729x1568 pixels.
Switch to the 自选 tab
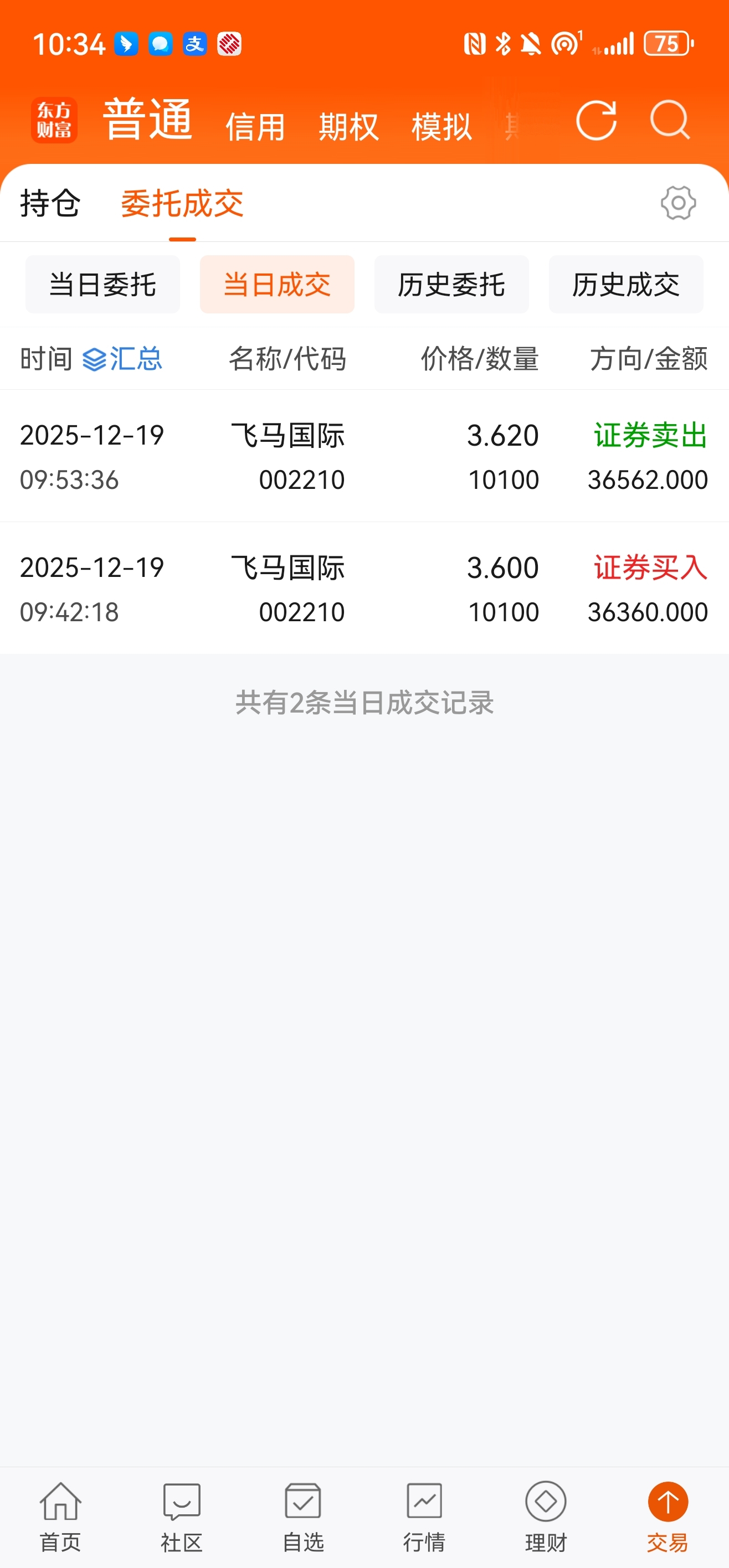[x=304, y=1518]
